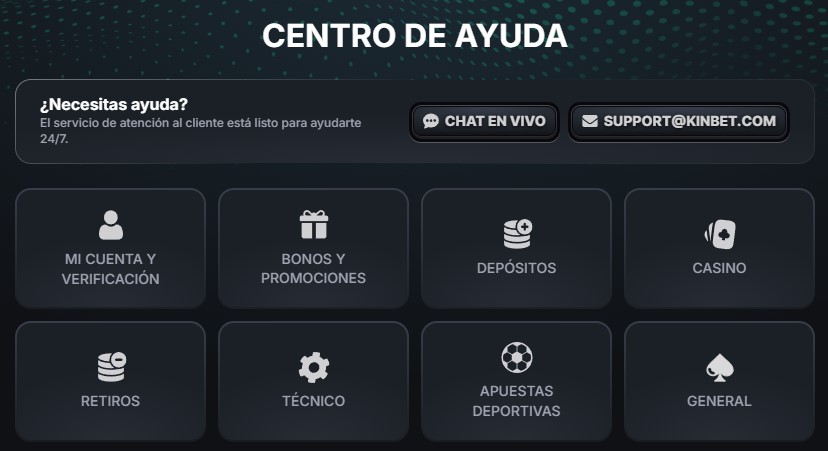Image resolution: width=828 pixels, height=451 pixels.
Task: Open the Retiros help category
Action: point(110,381)
